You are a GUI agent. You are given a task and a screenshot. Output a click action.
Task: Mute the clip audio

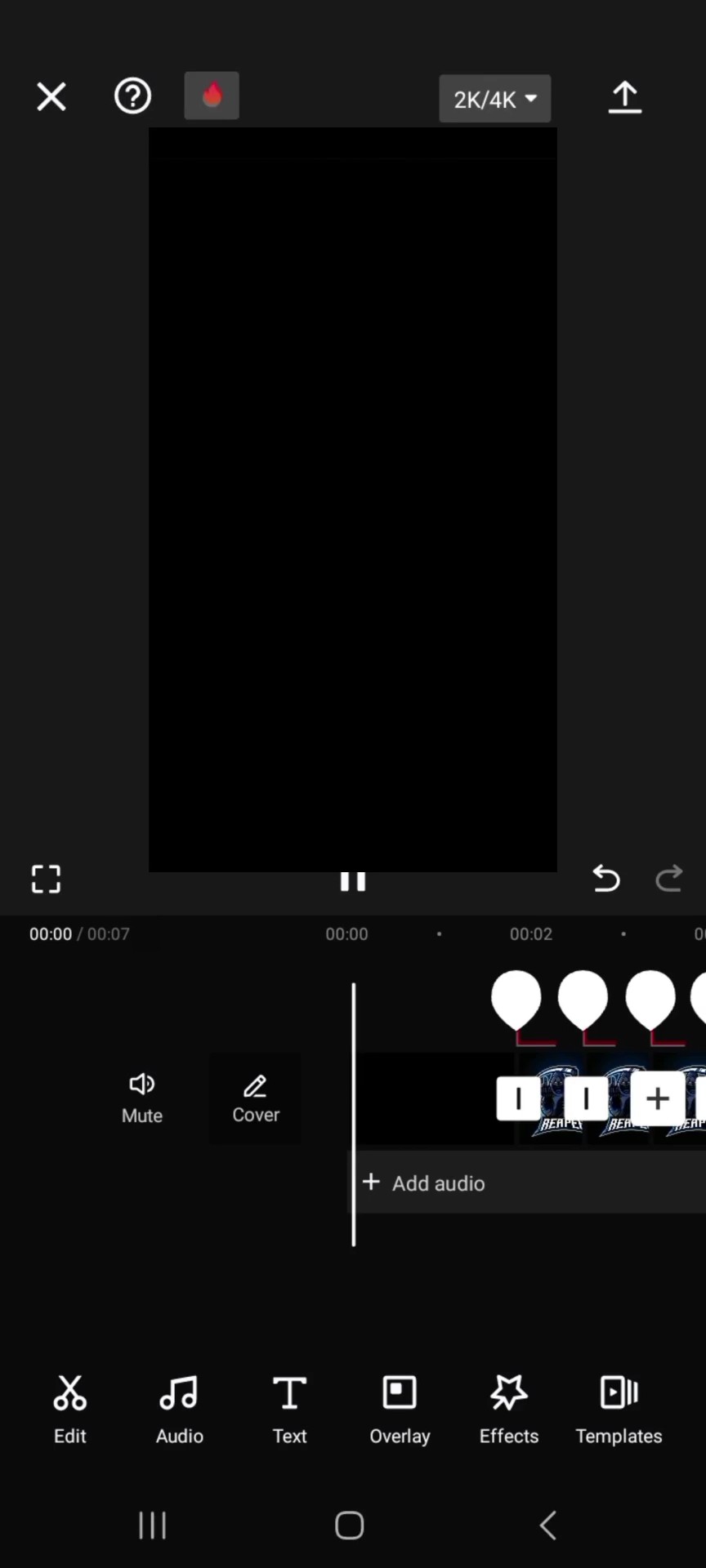tap(142, 1098)
